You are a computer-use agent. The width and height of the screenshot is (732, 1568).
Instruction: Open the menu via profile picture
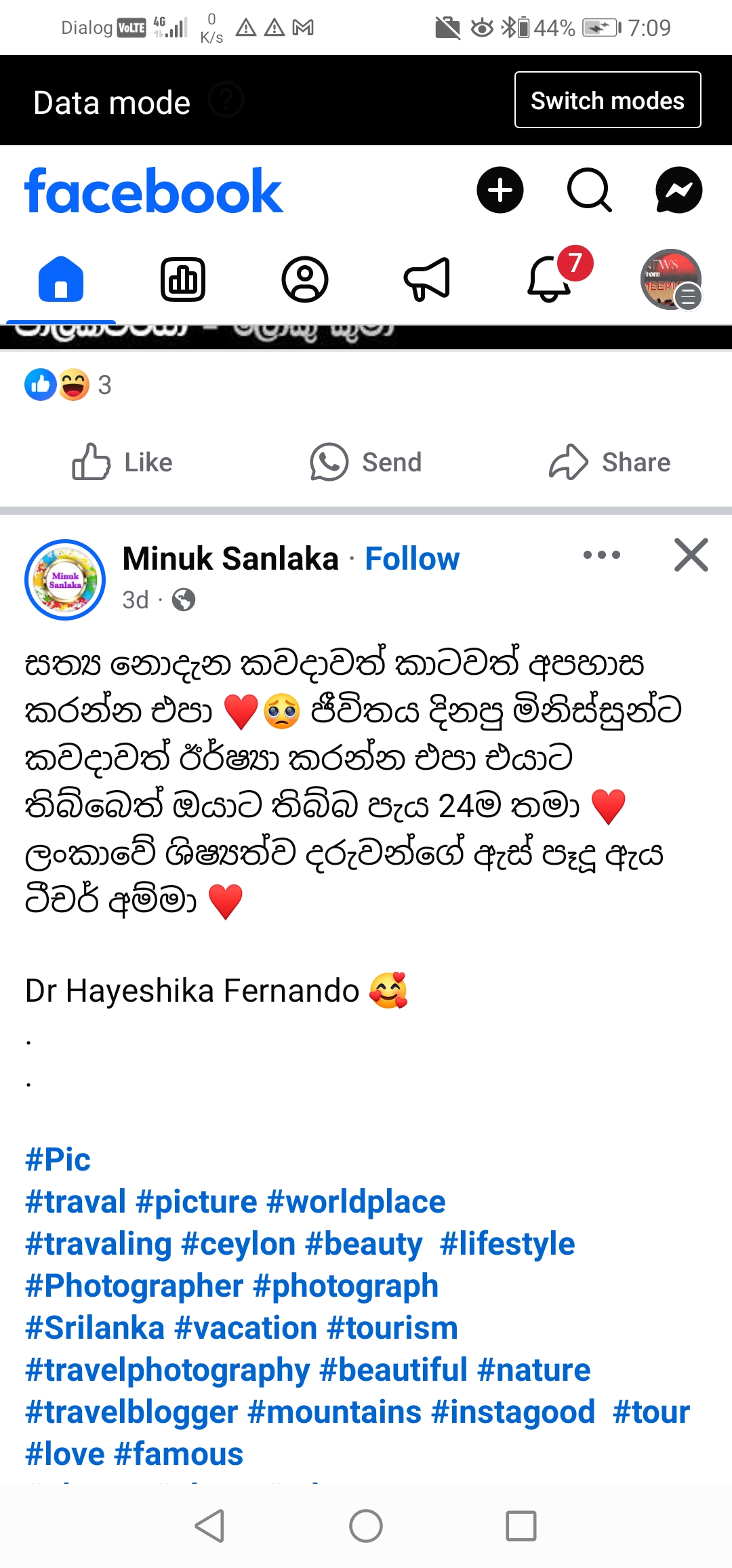point(670,279)
